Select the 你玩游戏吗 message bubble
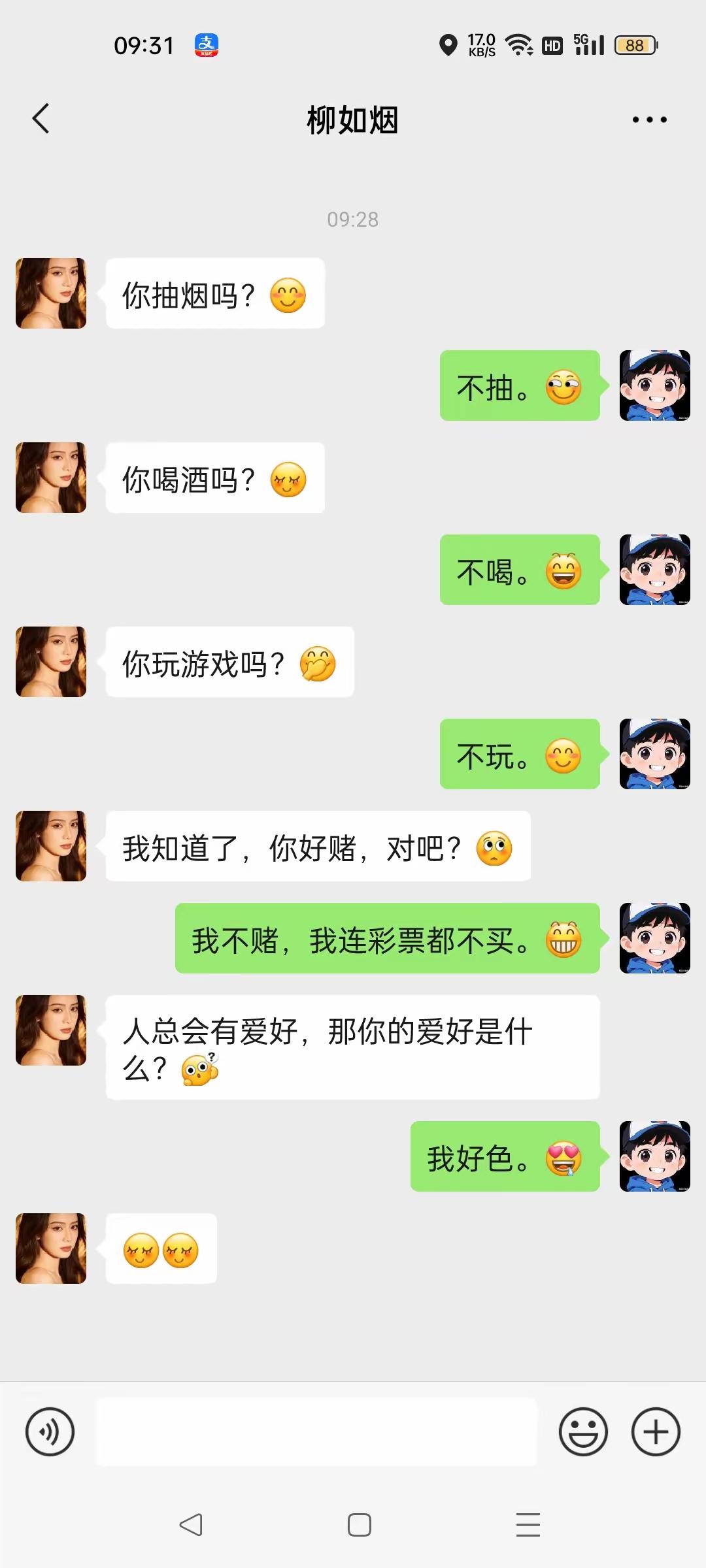This screenshot has height=1568, width=706. [x=227, y=662]
